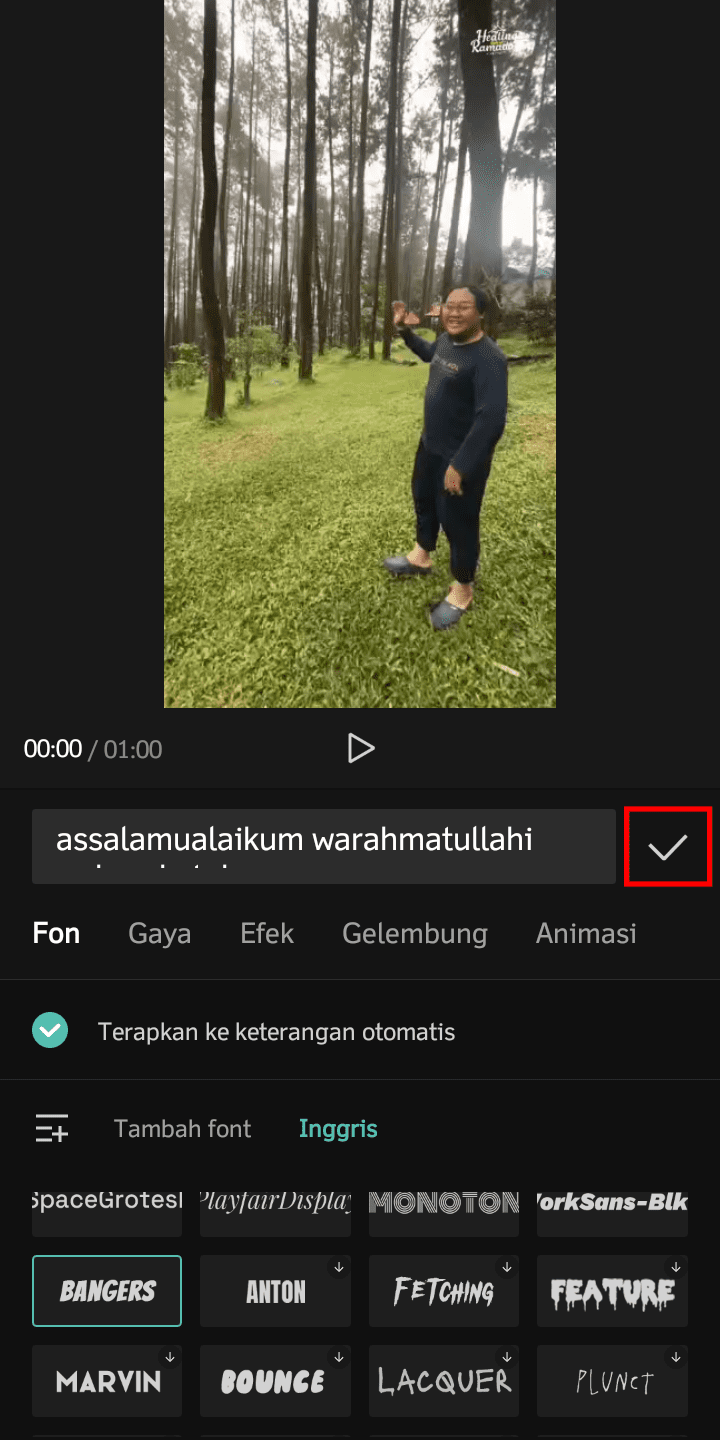The height and width of the screenshot is (1440, 720).
Task: Apply the Anton font
Action: click(x=276, y=1291)
